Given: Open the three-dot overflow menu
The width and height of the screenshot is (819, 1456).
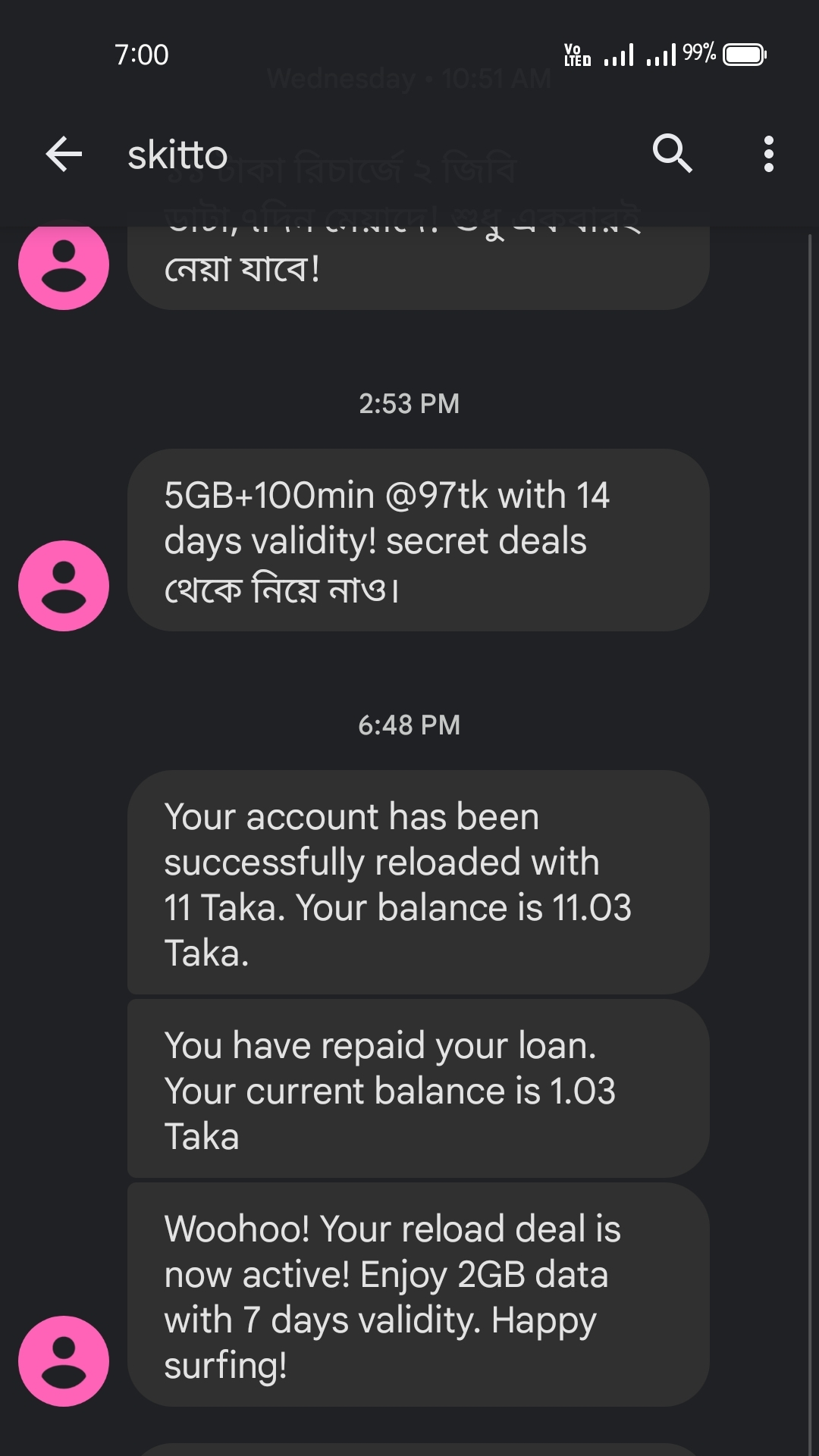Looking at the screenshot, I should tap(768, 154).
